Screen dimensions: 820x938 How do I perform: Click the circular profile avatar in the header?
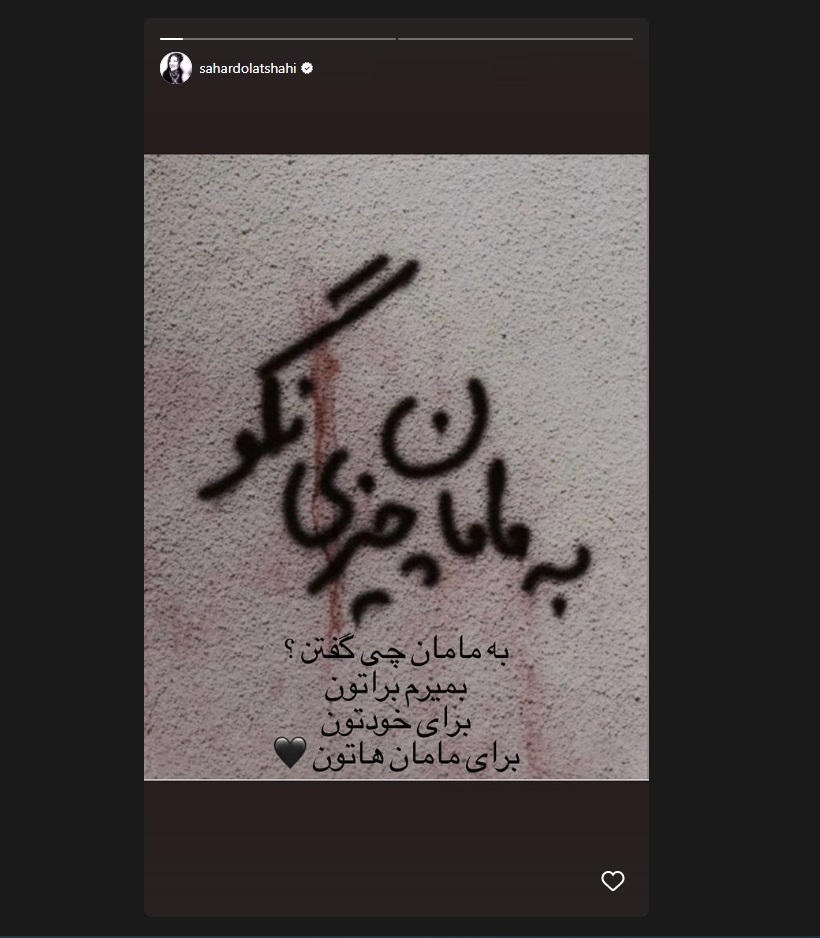click(x=176, y=69)
